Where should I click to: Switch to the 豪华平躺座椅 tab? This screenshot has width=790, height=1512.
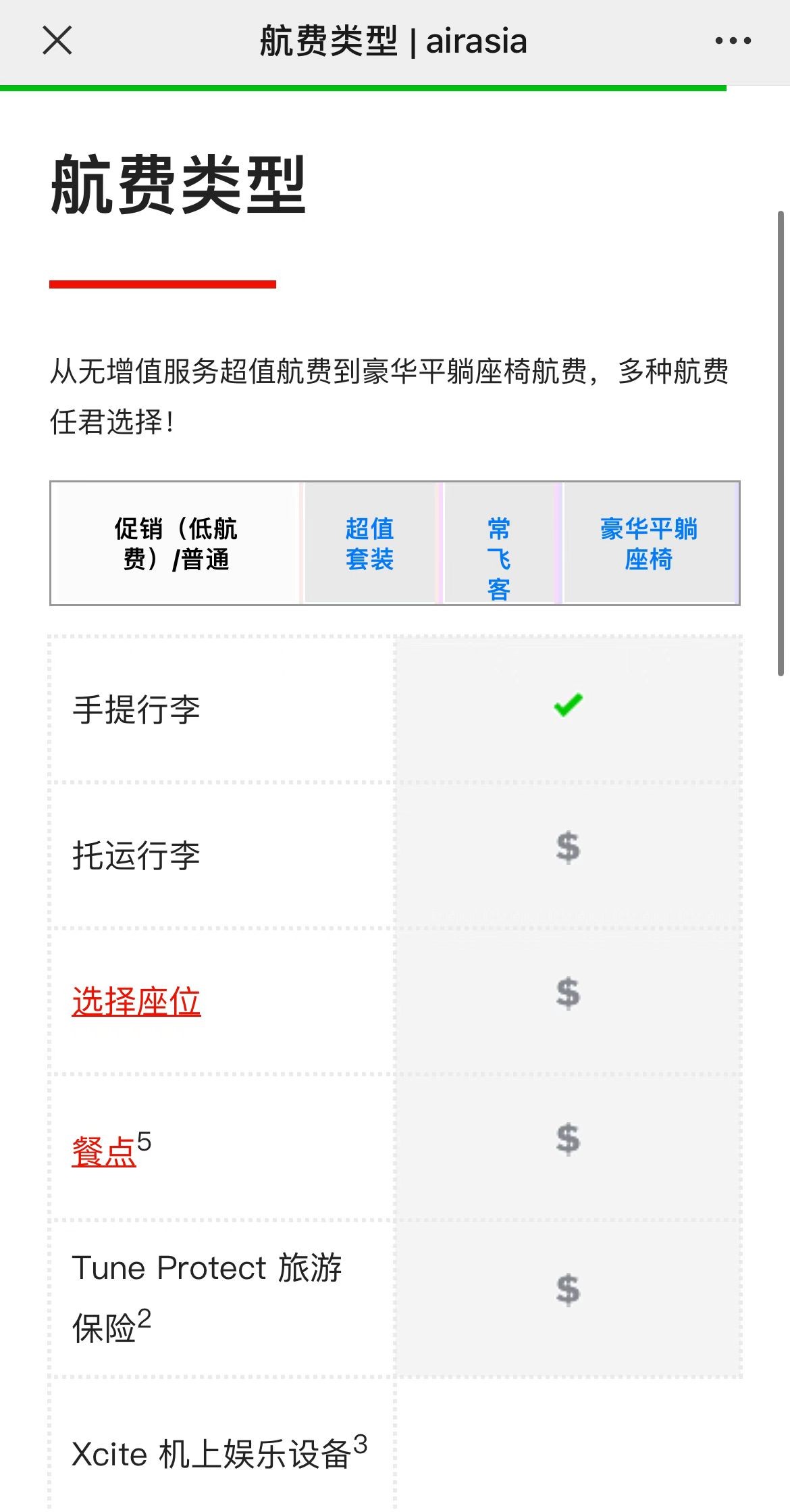click(648, 544)
